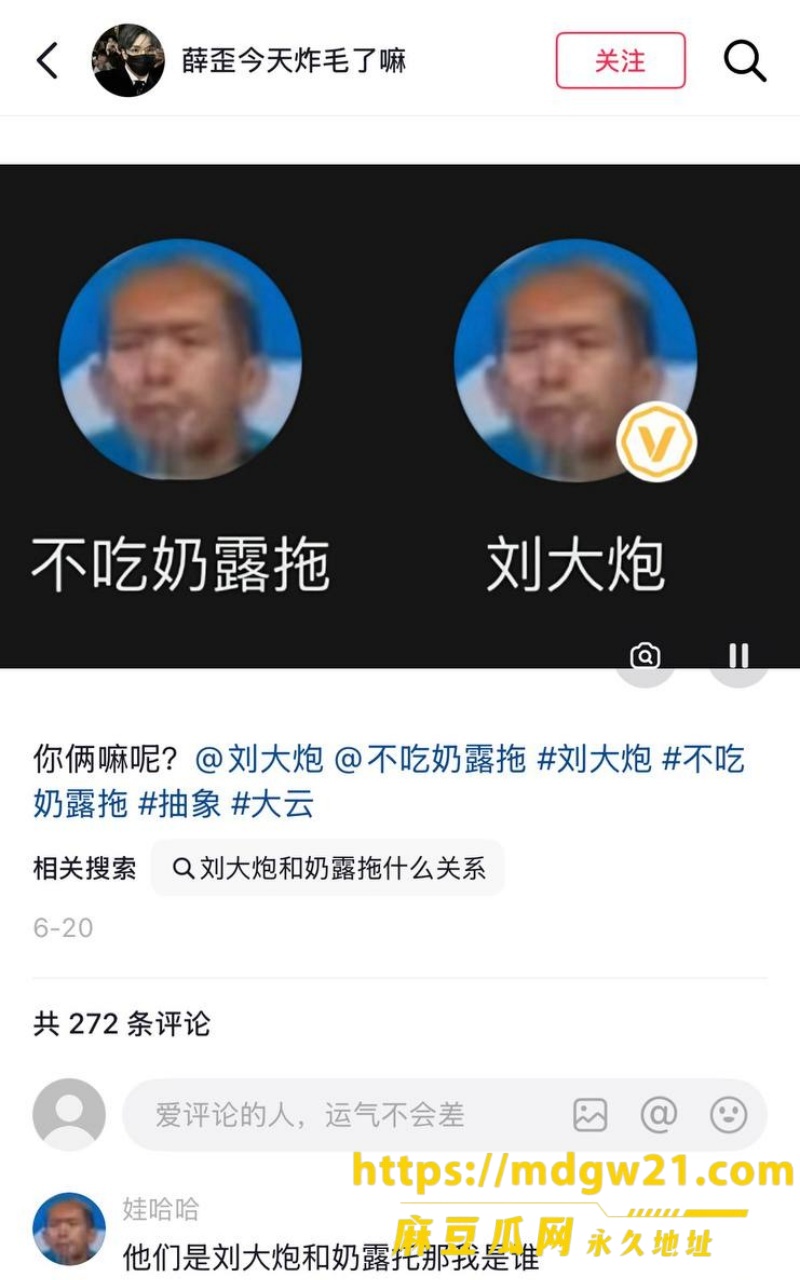Open the search magnifier icon
800x1280 pixels.
click(x=744, y=61)
